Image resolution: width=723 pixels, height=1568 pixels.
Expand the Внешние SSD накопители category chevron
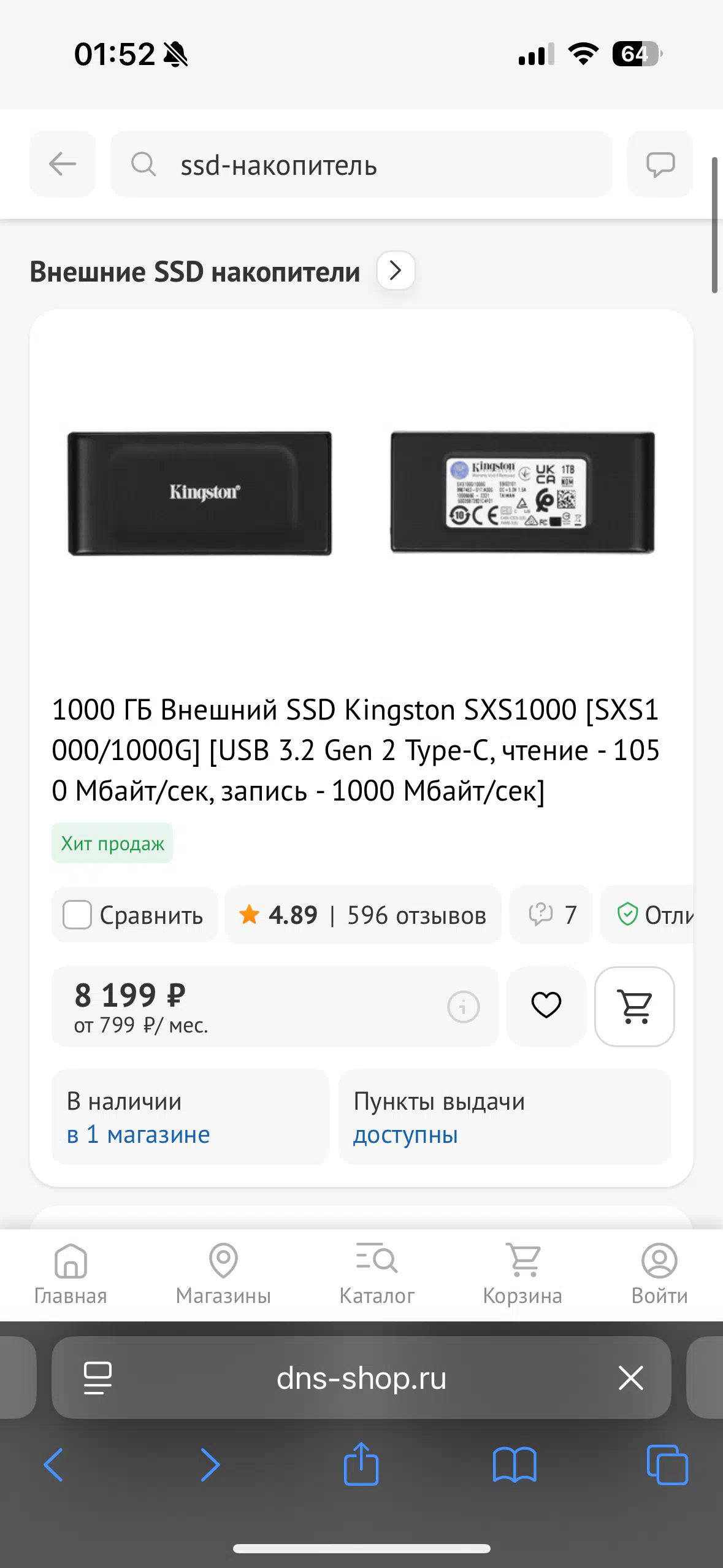pos(396,271)
